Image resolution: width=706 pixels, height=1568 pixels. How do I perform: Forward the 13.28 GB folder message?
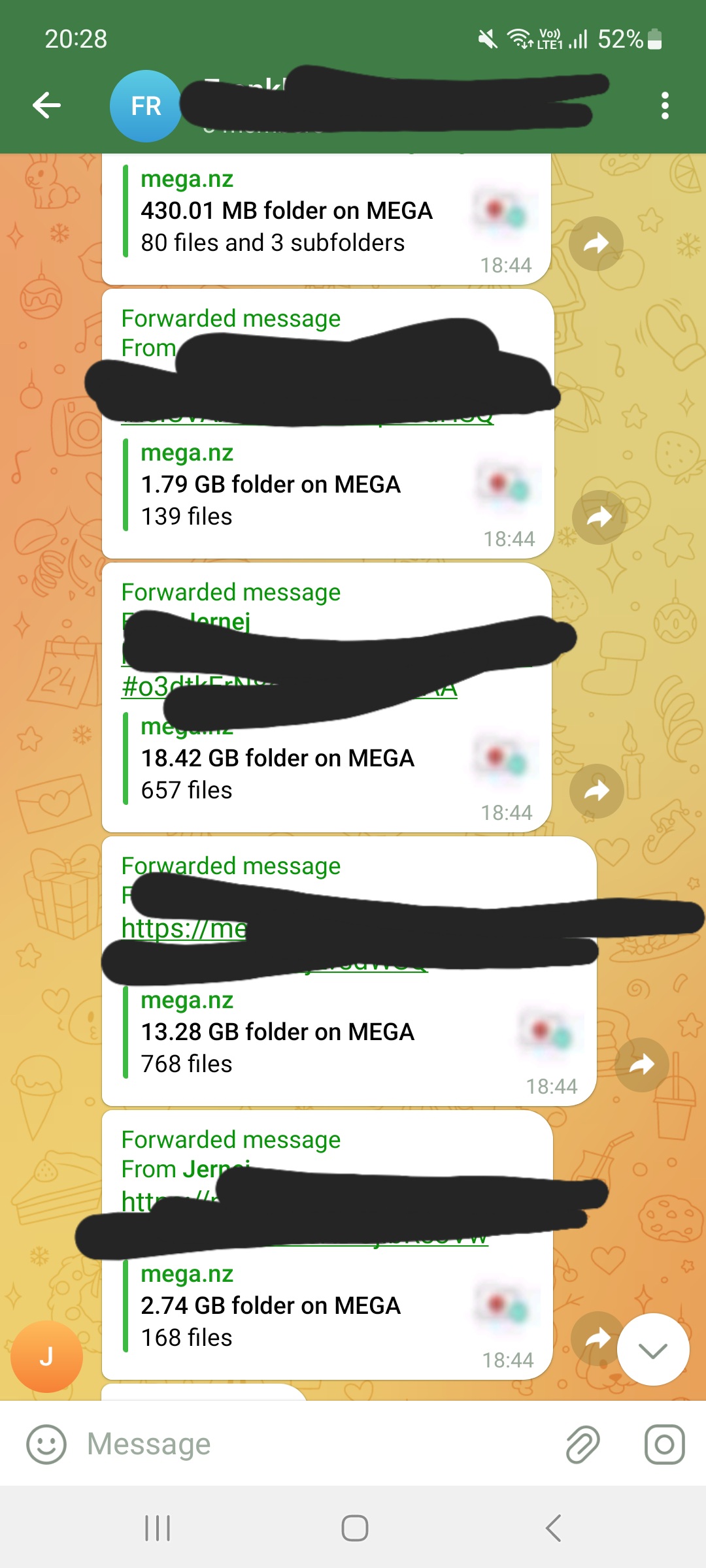tap(642, 1064)
